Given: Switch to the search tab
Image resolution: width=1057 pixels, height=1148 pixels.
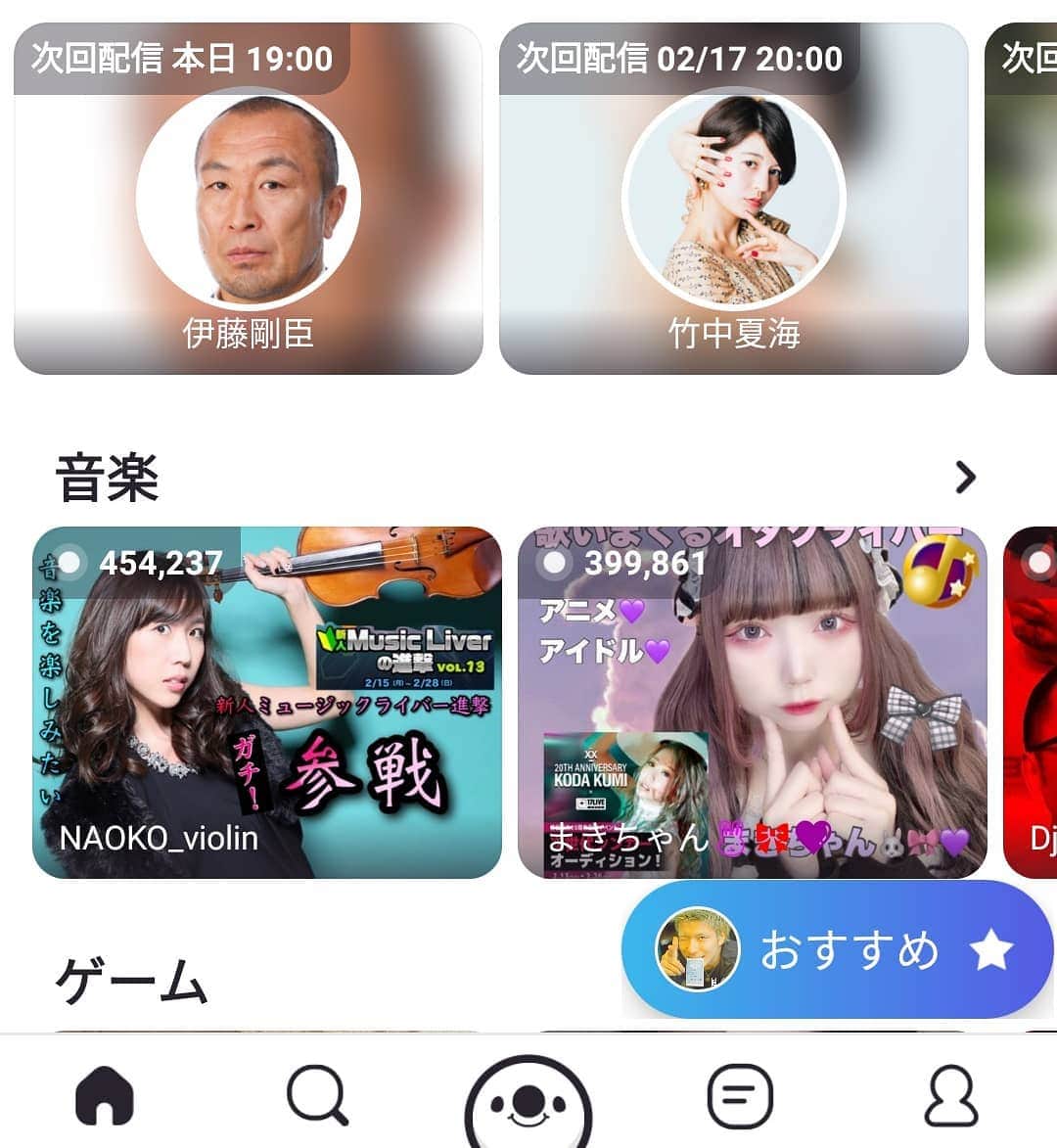Looking at the screenshot, I should [x=317, y=1095].
